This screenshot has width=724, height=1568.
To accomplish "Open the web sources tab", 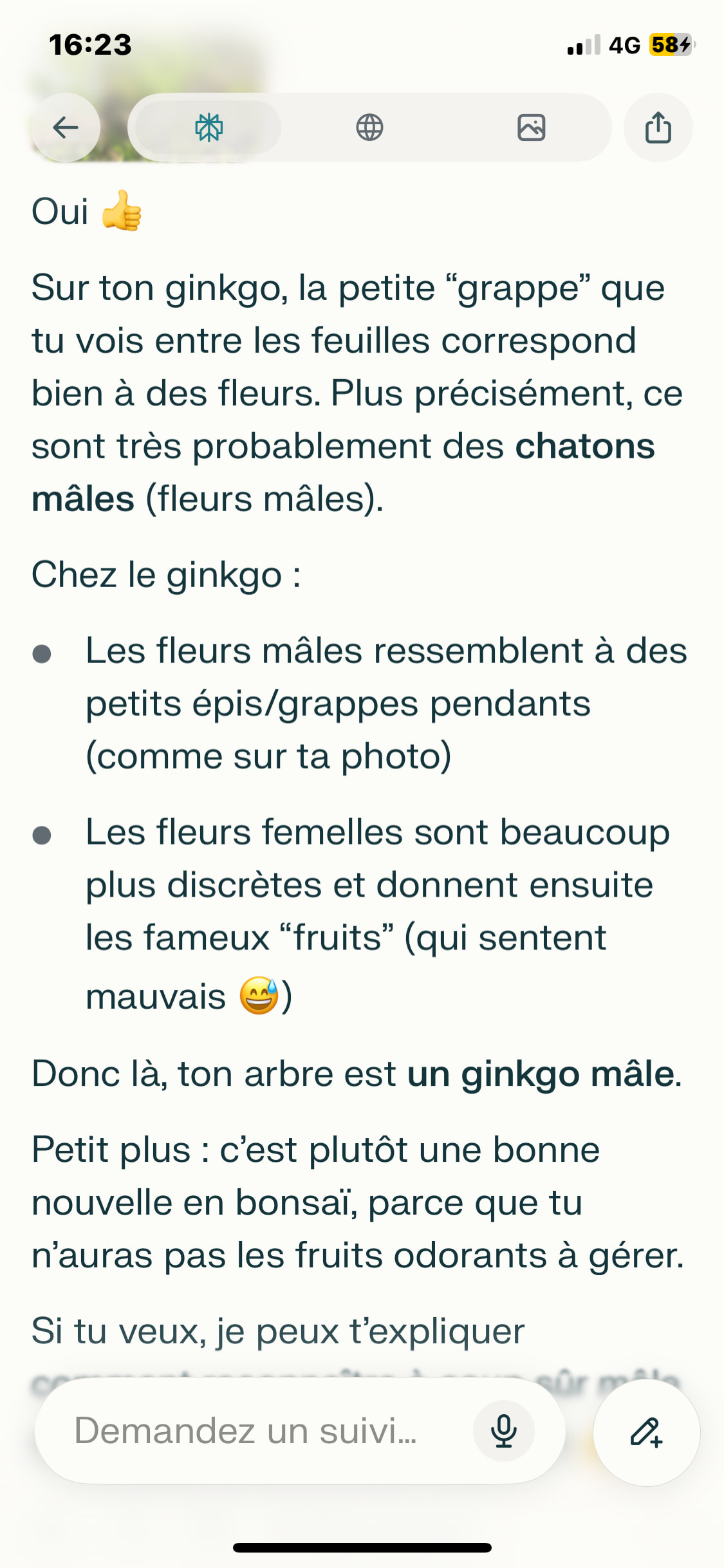I will tap(369, 127).
